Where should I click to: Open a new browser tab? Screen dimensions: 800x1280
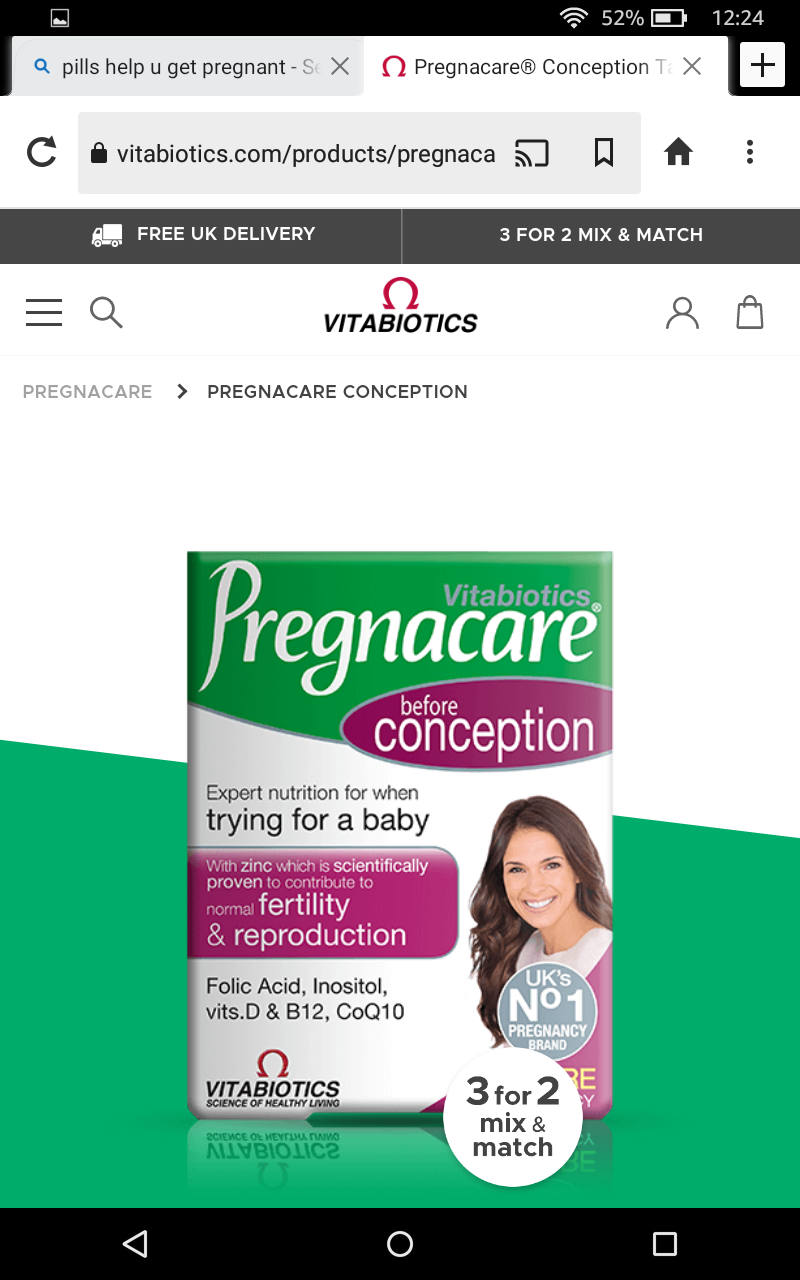(x=762, y=67)
